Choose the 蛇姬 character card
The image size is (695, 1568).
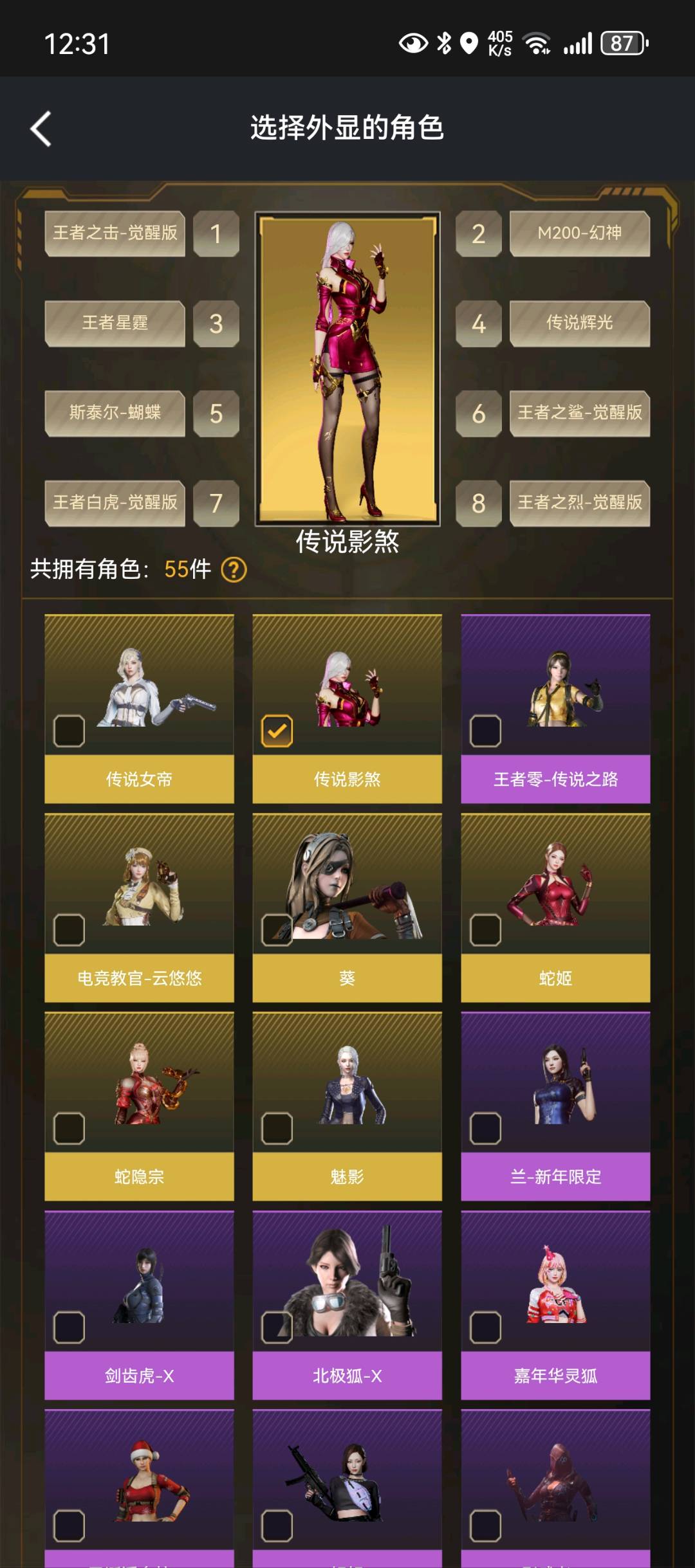click(555, 907)
